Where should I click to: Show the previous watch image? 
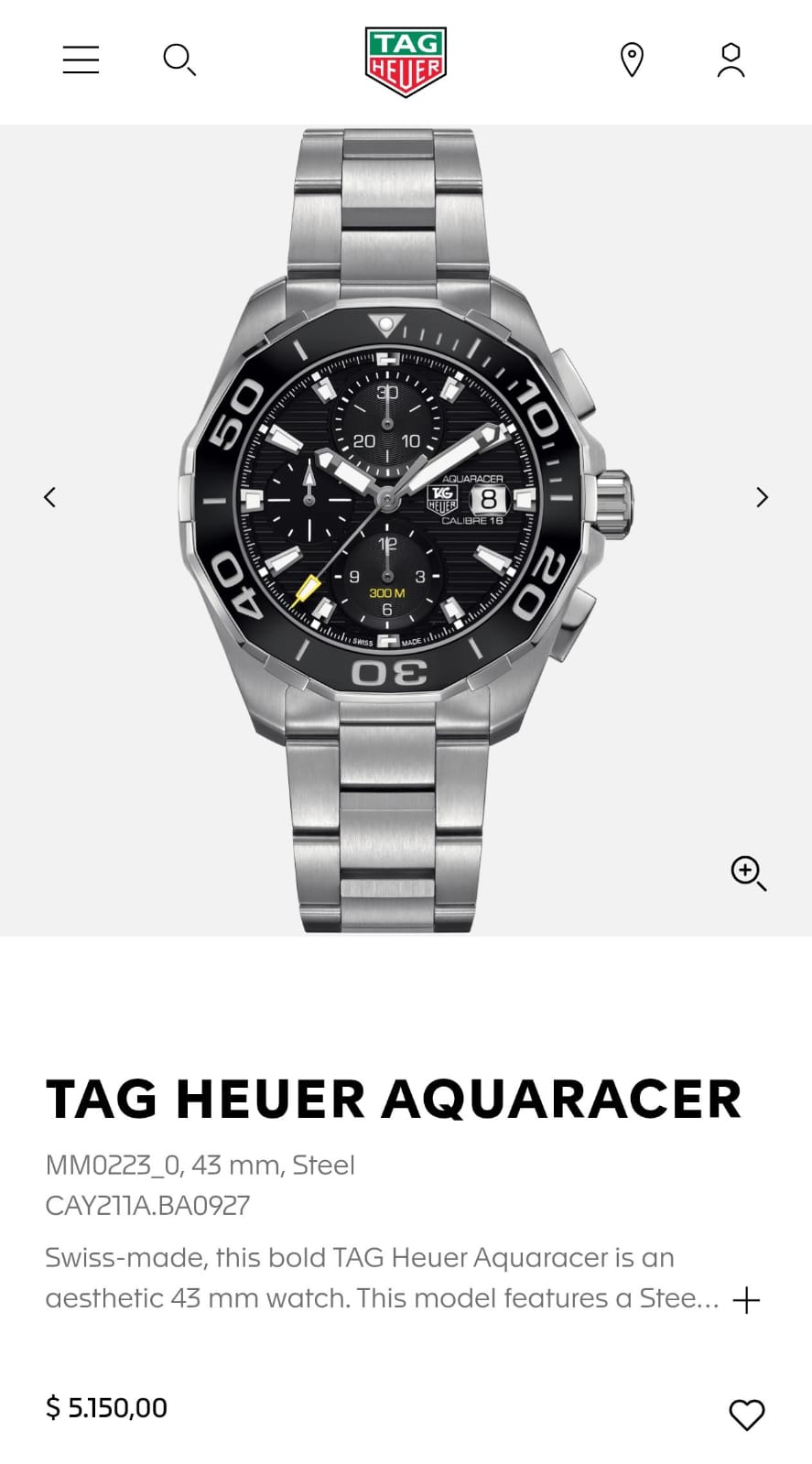point(49,497)
